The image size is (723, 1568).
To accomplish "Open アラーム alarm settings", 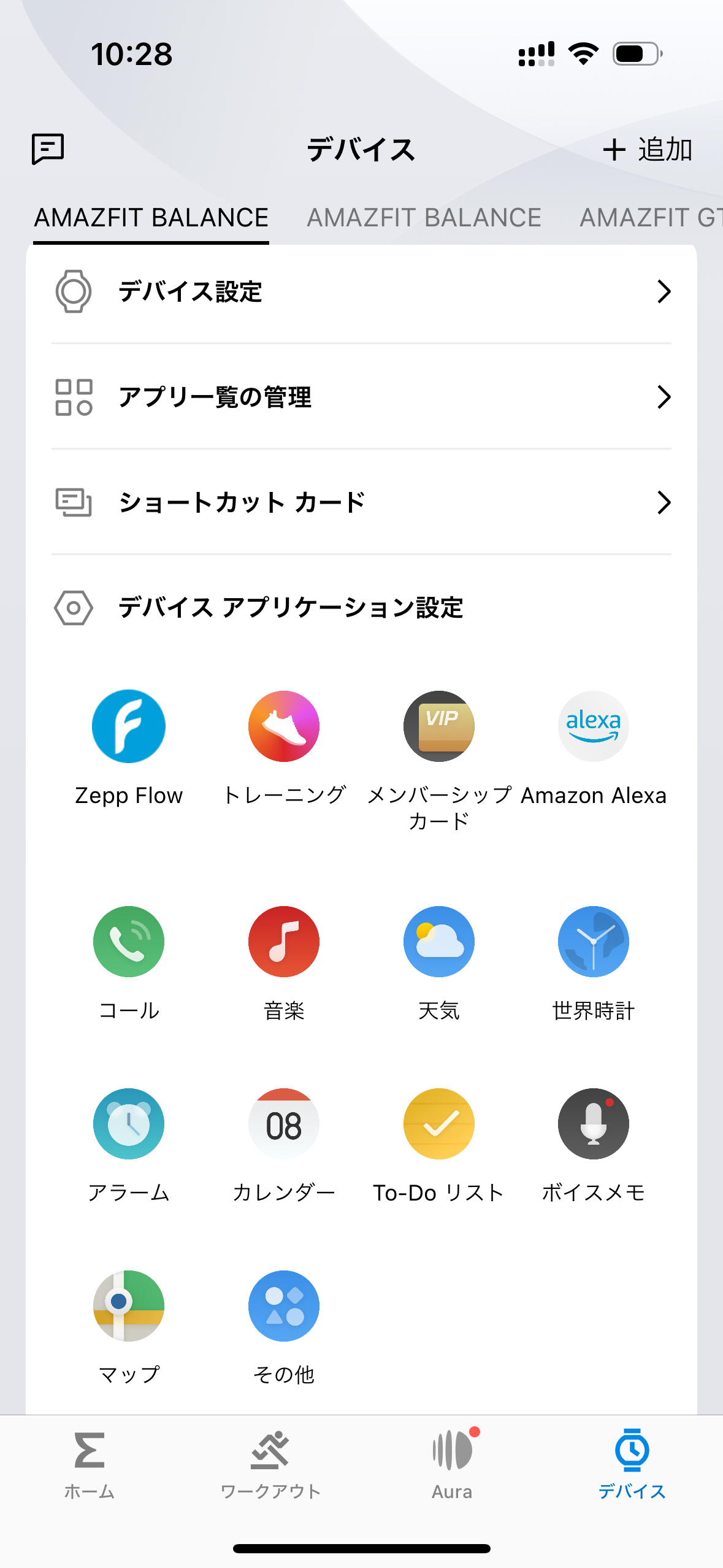I will (x=129, y=1124).
